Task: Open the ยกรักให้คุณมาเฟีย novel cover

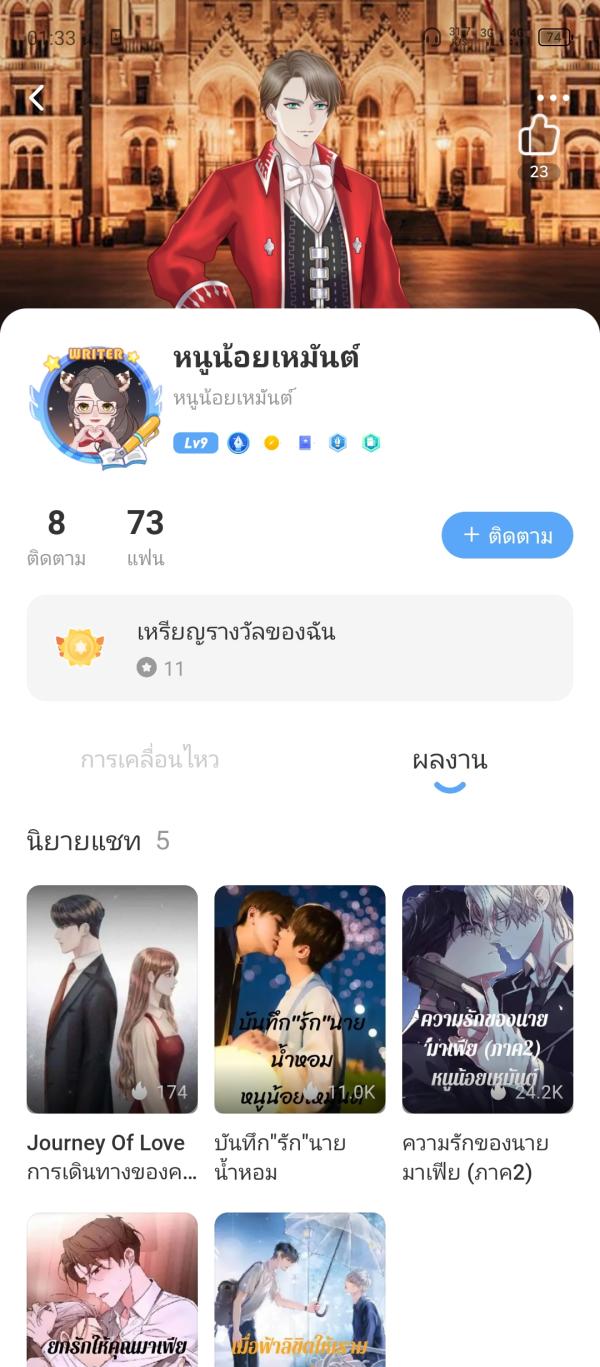Action: 112,1290
